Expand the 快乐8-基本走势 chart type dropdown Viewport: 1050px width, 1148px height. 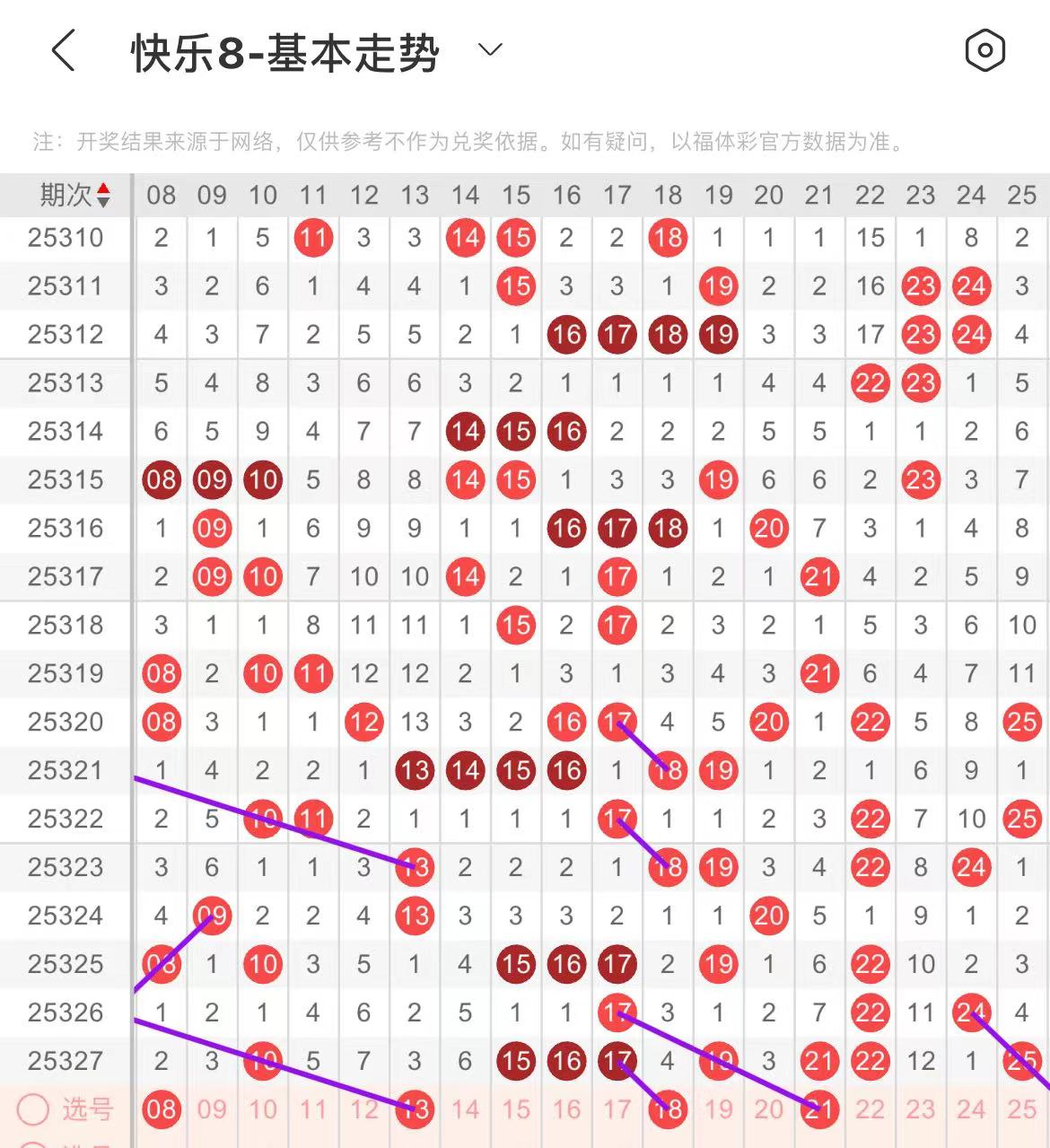(x=490, y=50)
